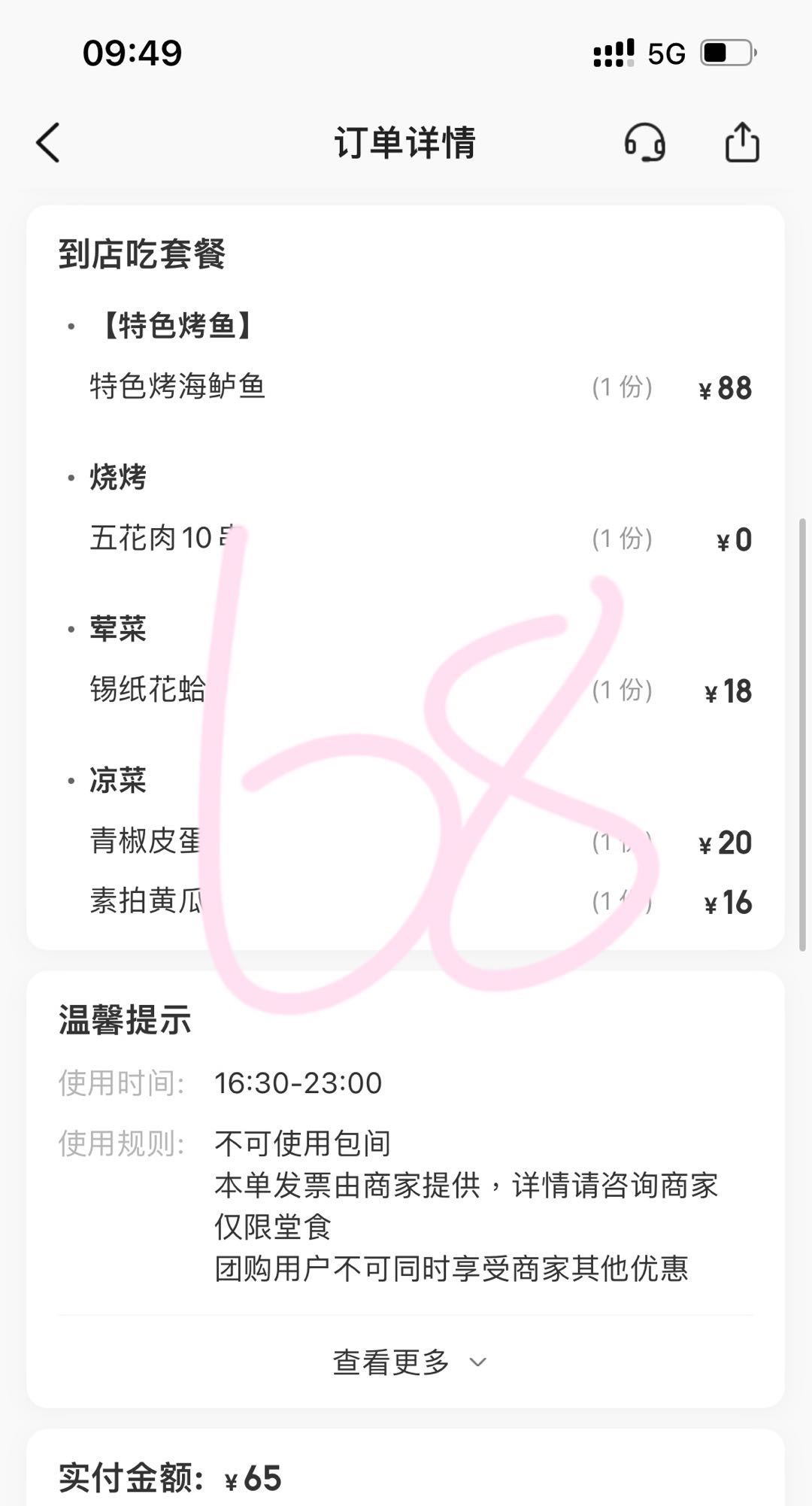Share this order details page
The image size is (812, 1506).
point(741,143)
